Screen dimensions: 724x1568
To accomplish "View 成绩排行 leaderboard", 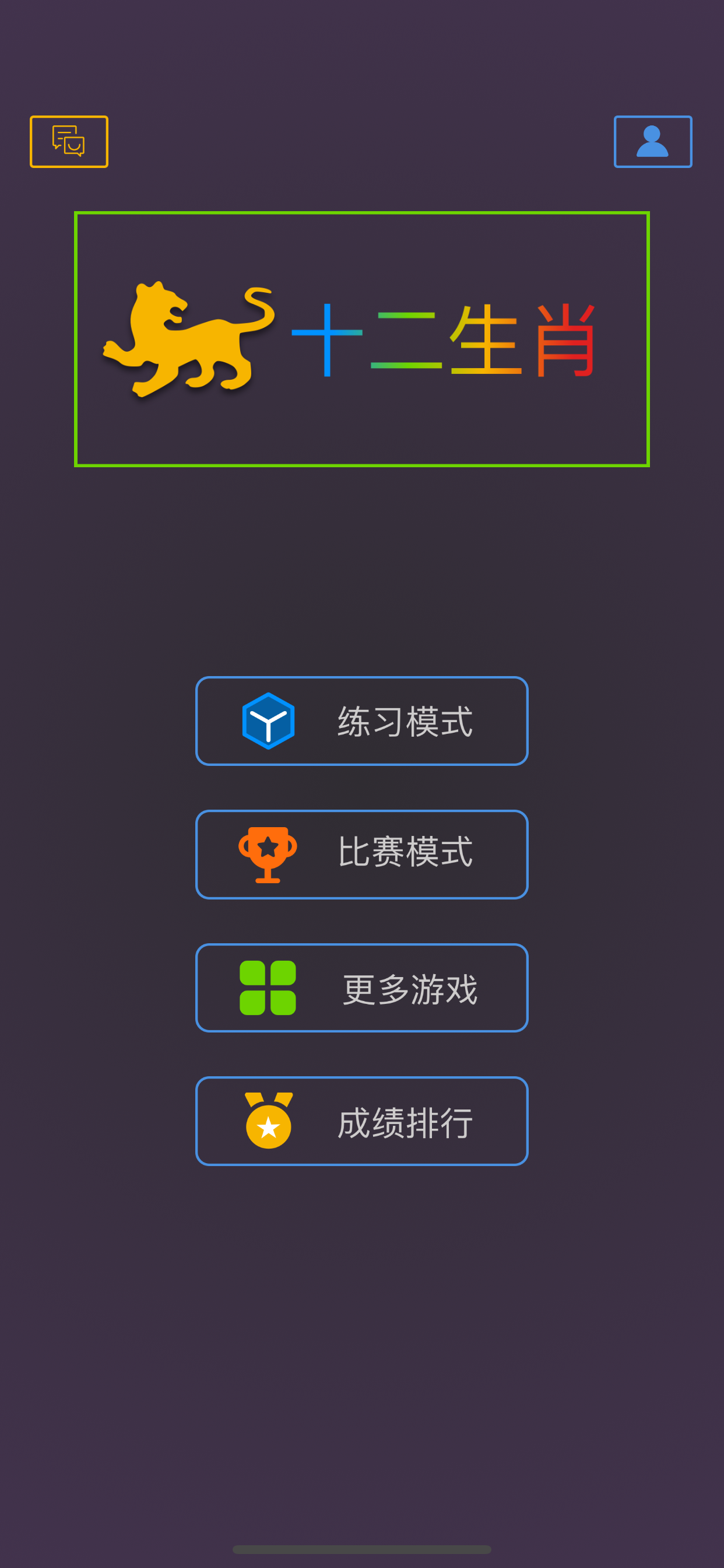I will click(x=361, y=1121).
